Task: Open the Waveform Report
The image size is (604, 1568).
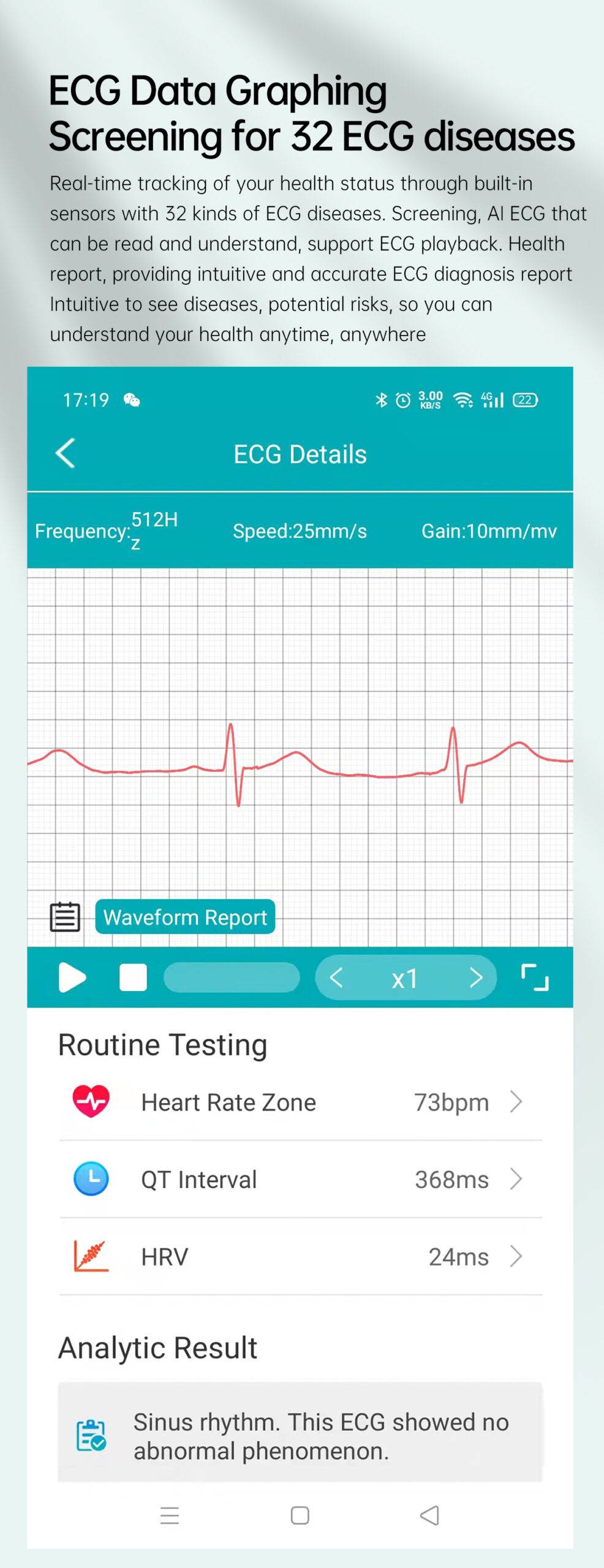Action: [185, 916]
